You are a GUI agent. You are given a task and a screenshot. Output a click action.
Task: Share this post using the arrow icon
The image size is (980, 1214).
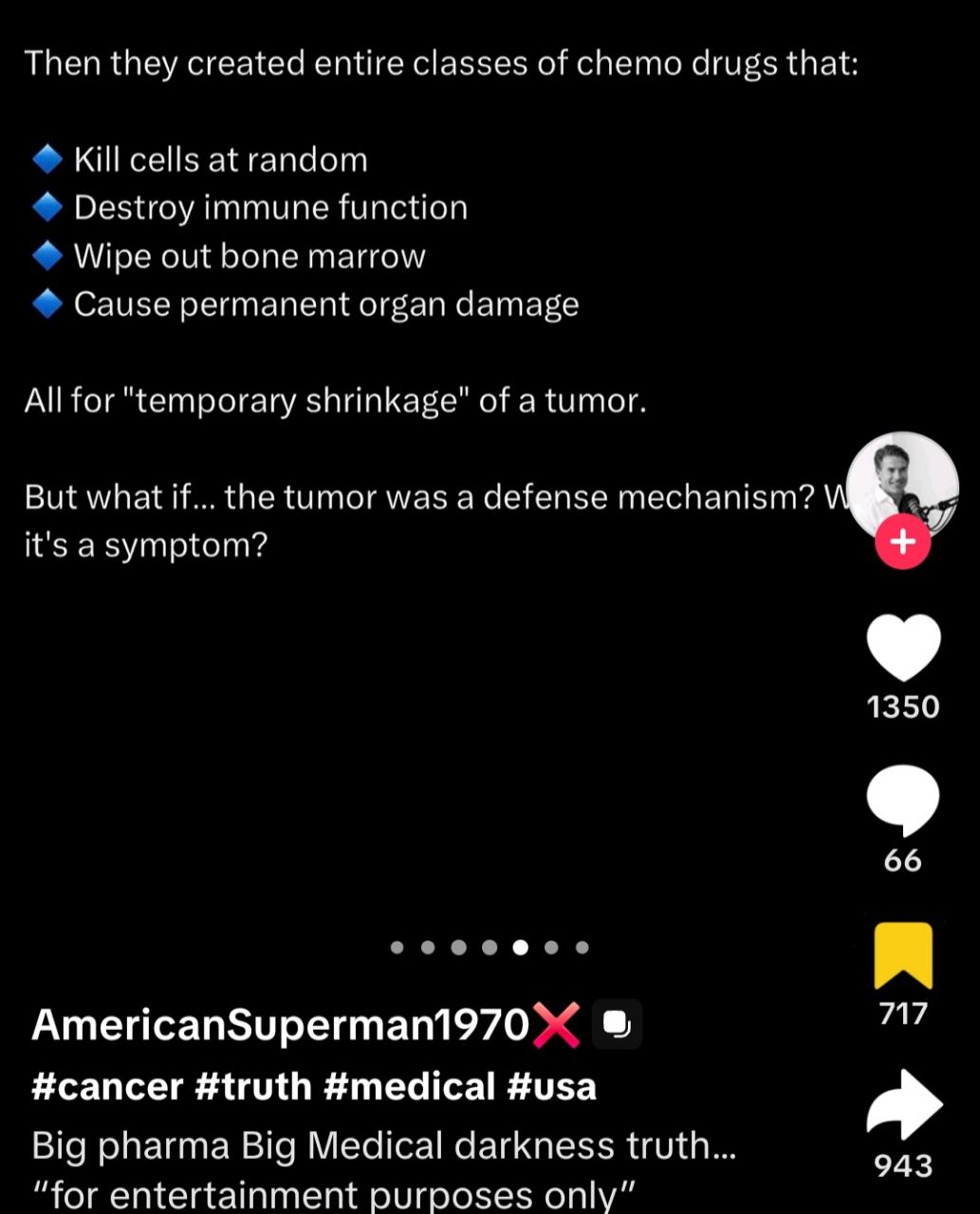pyautogui.click(x=904, y=1104)
